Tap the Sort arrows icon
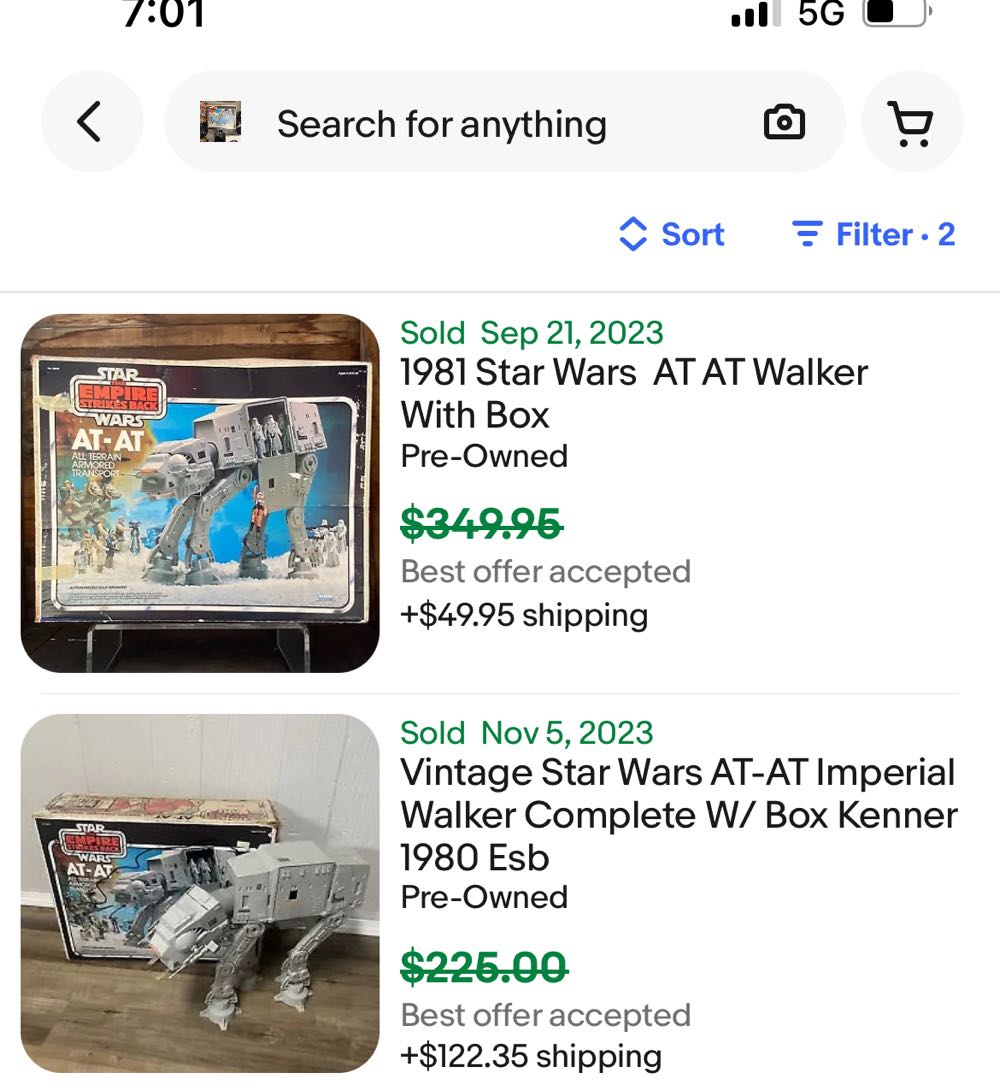The height and width of the screenshot is (1091, 1000). tap(631, 235)
